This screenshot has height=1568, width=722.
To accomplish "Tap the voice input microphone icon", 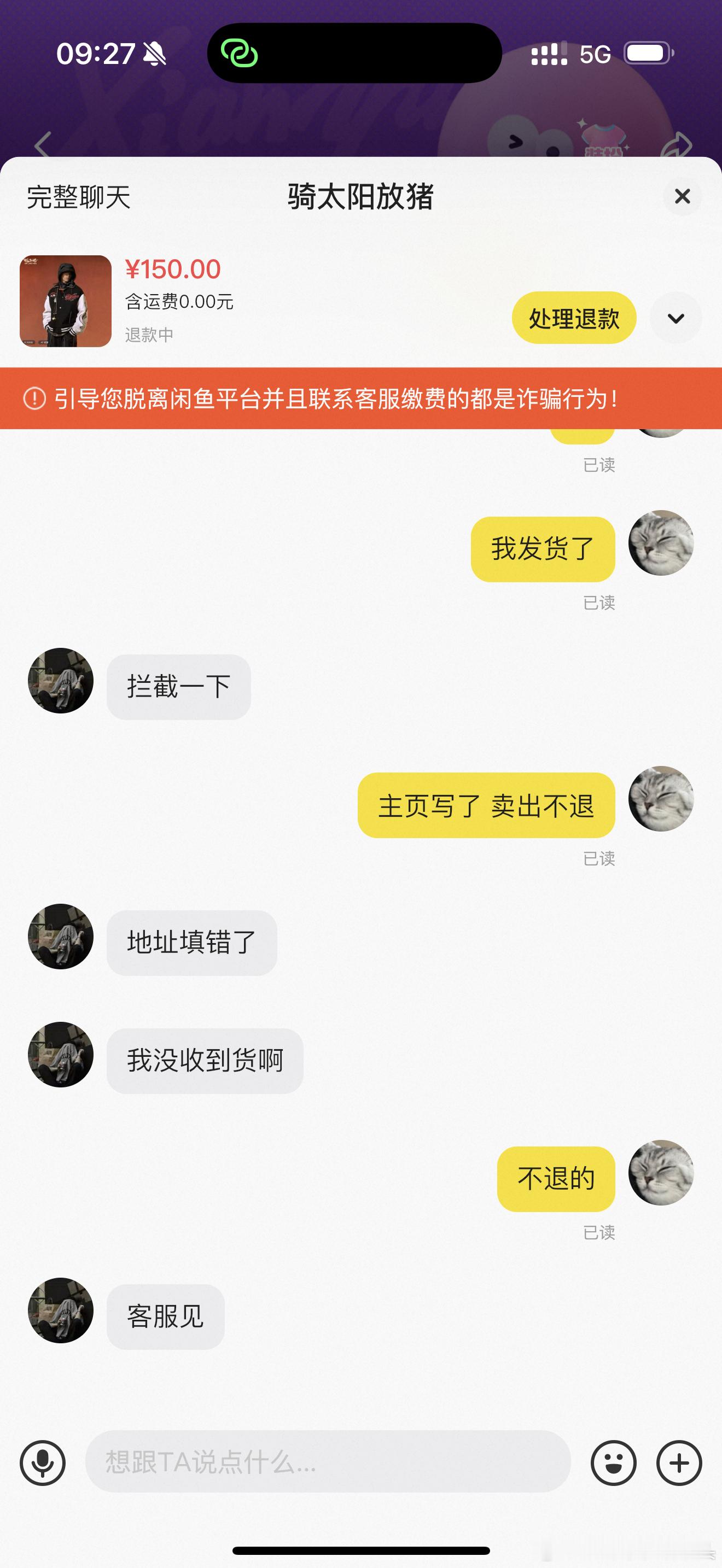I will (x=42, y=1464).
